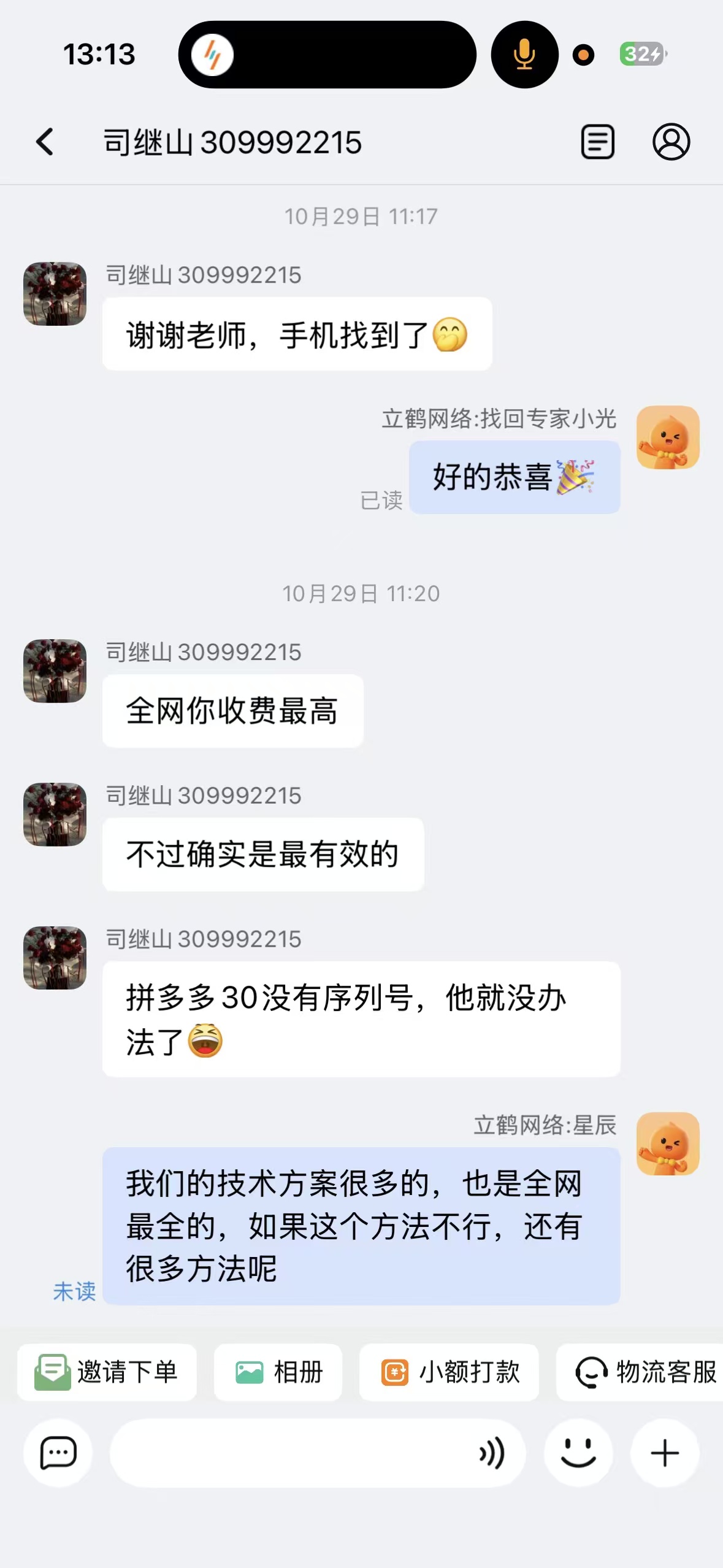Open the emoji picker
723x1568 pixels.
point(578,1453)
